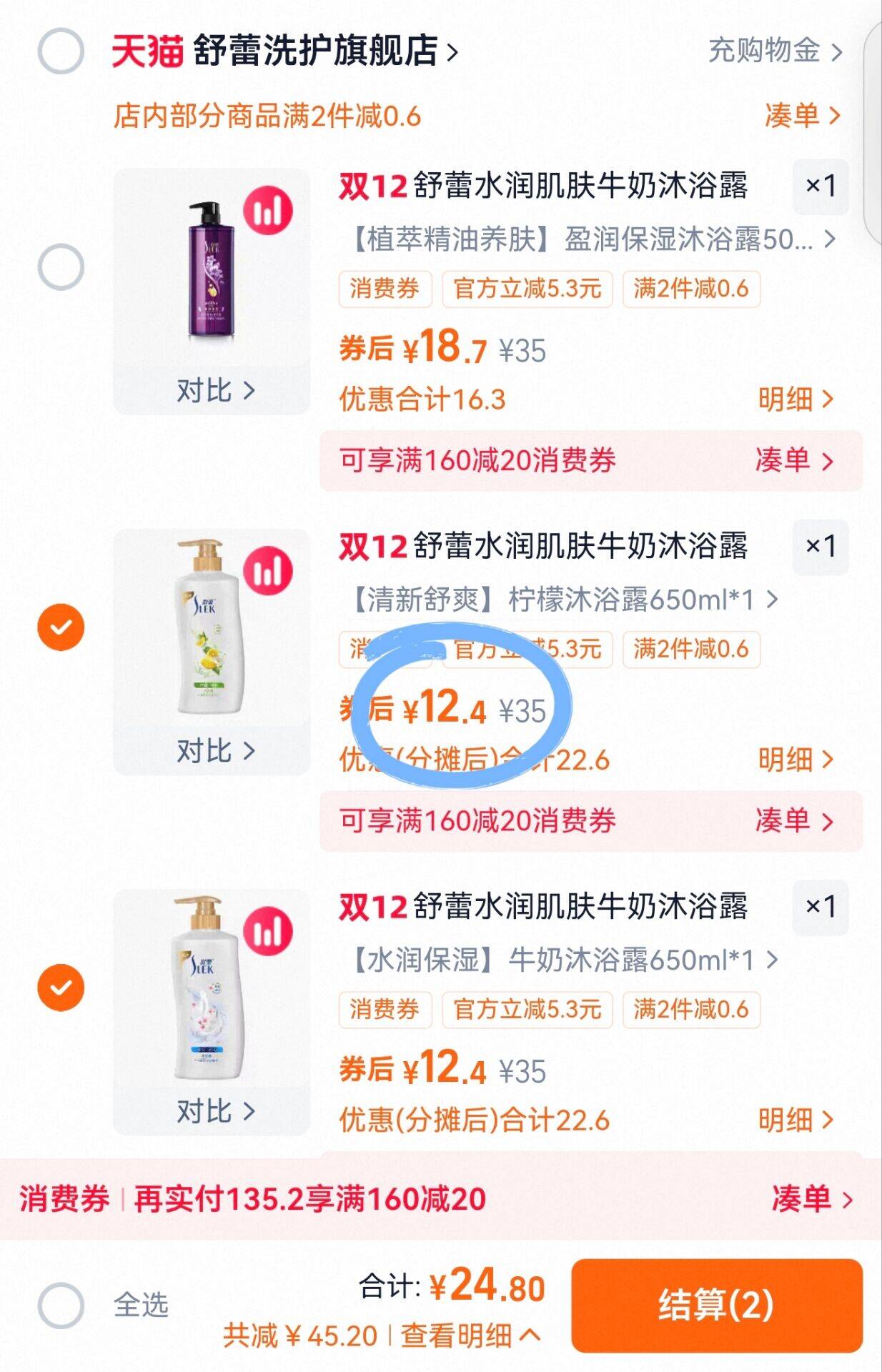The height and width of the screenshot is (1372, 882).
Task: Expand 查看明细 discount breakdown
Action: 470,1335
